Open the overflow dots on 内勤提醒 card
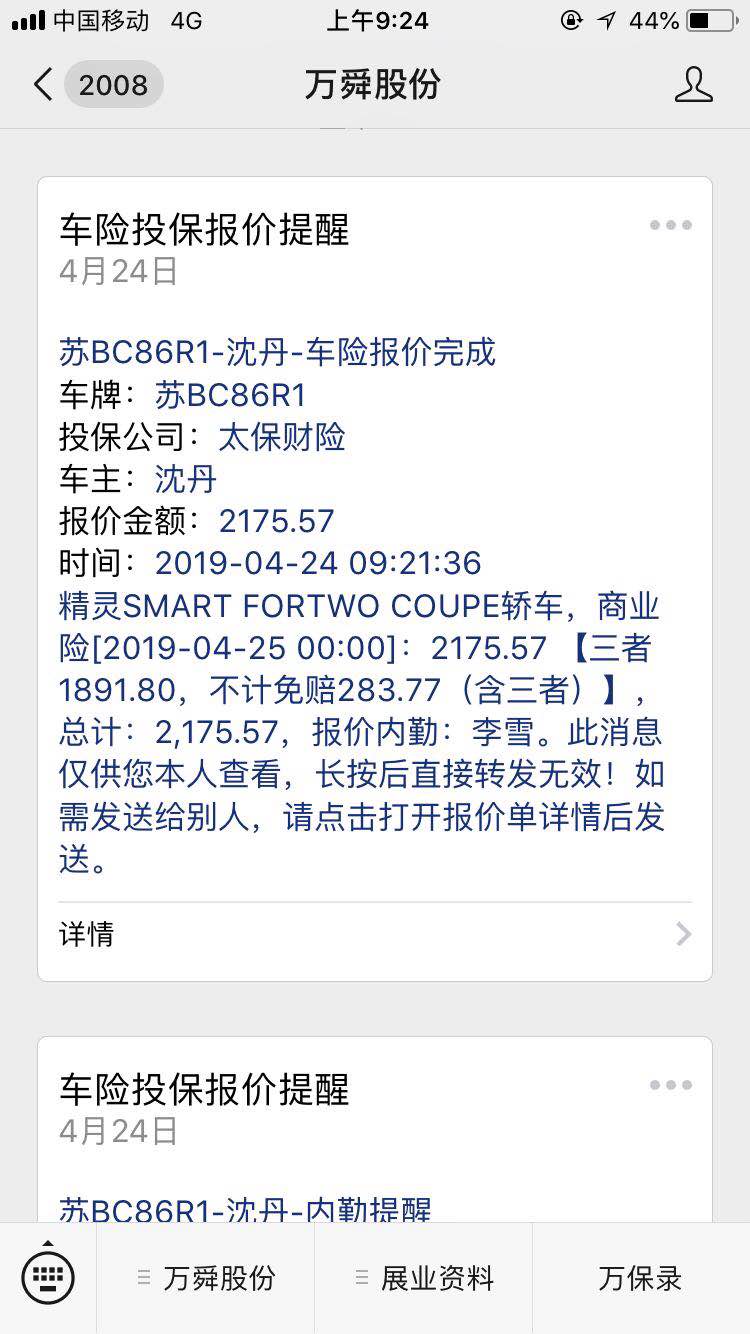Image resolution: width=750 pixels, height=1334 pixels. pyautogui.click(x=670, y=1085)
